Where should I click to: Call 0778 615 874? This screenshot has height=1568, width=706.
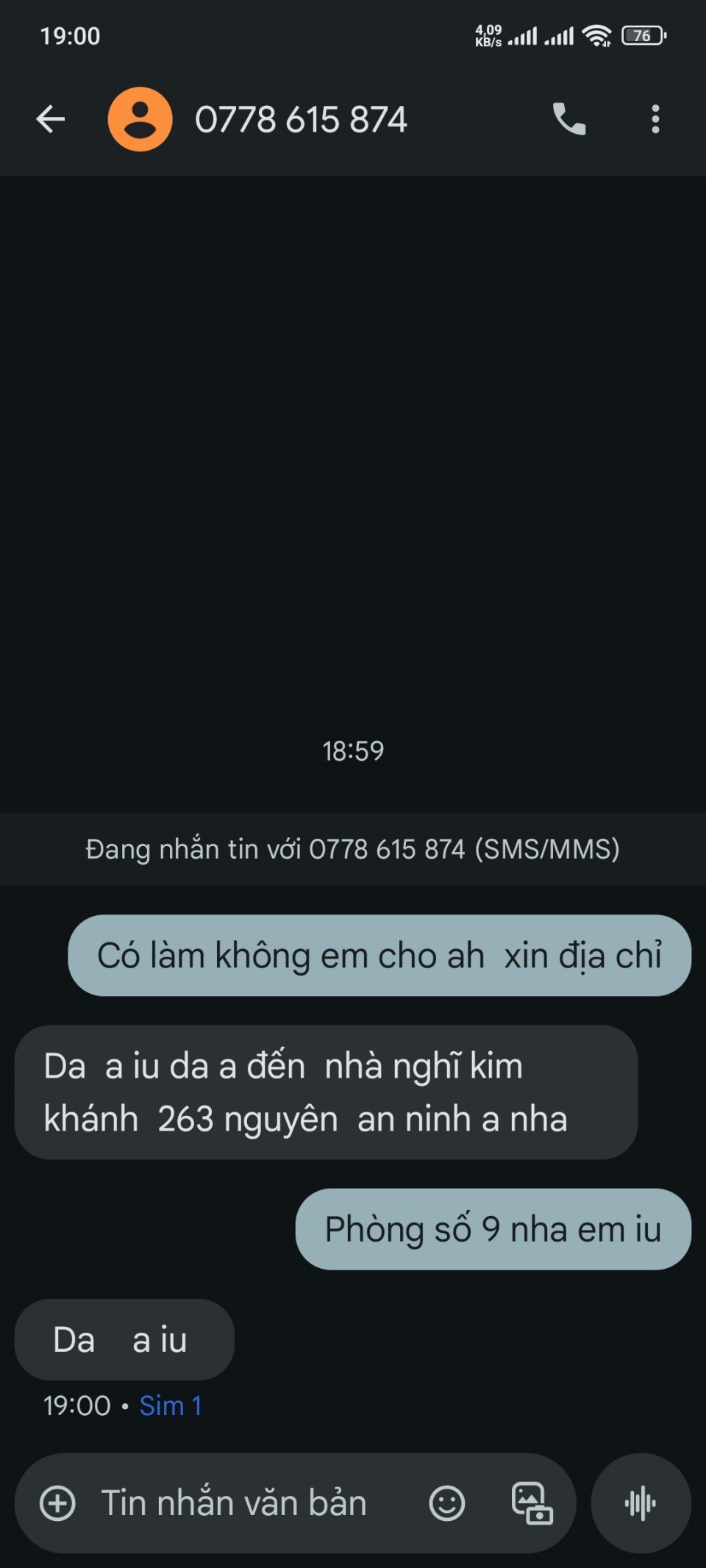pos(568,119)
